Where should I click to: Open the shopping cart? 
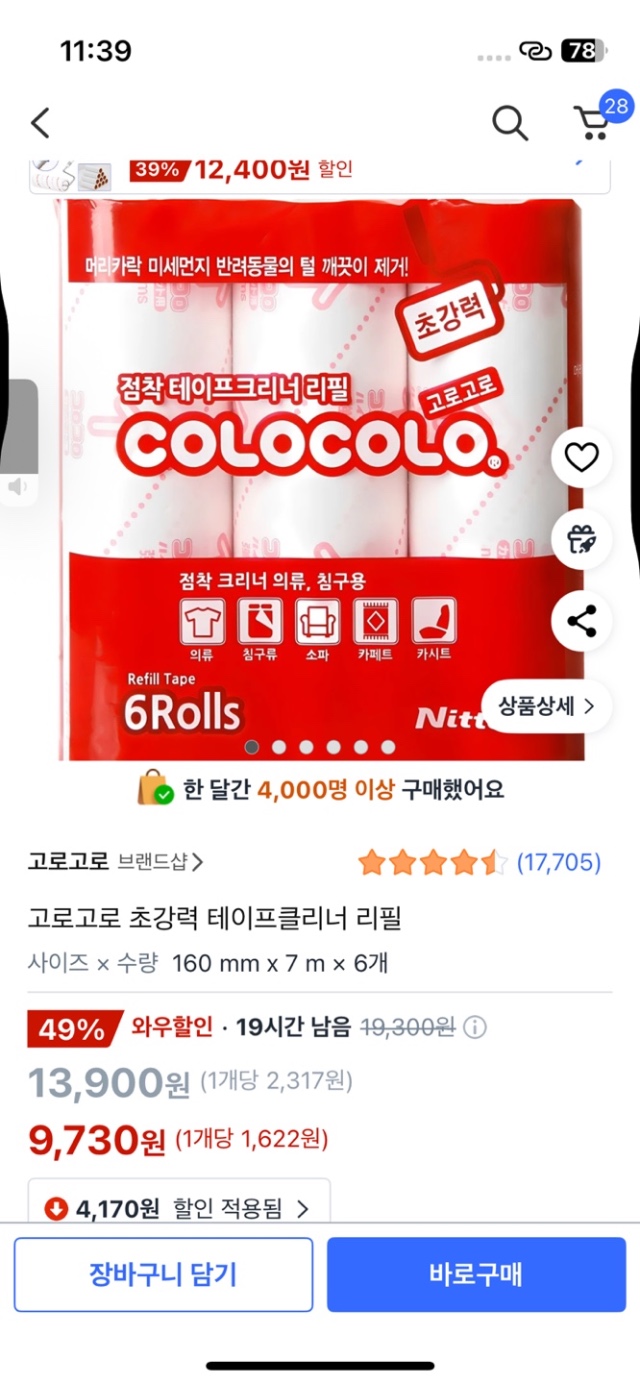(x=592, y=123)
